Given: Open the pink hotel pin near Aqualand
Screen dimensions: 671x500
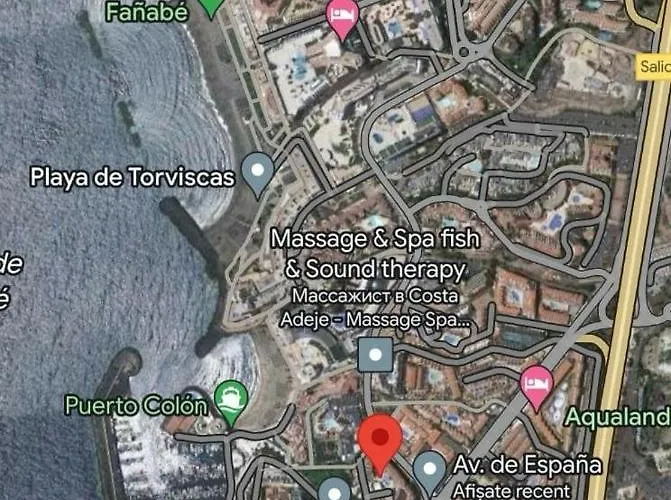Looking at the screenshot, I should [537, 385].
